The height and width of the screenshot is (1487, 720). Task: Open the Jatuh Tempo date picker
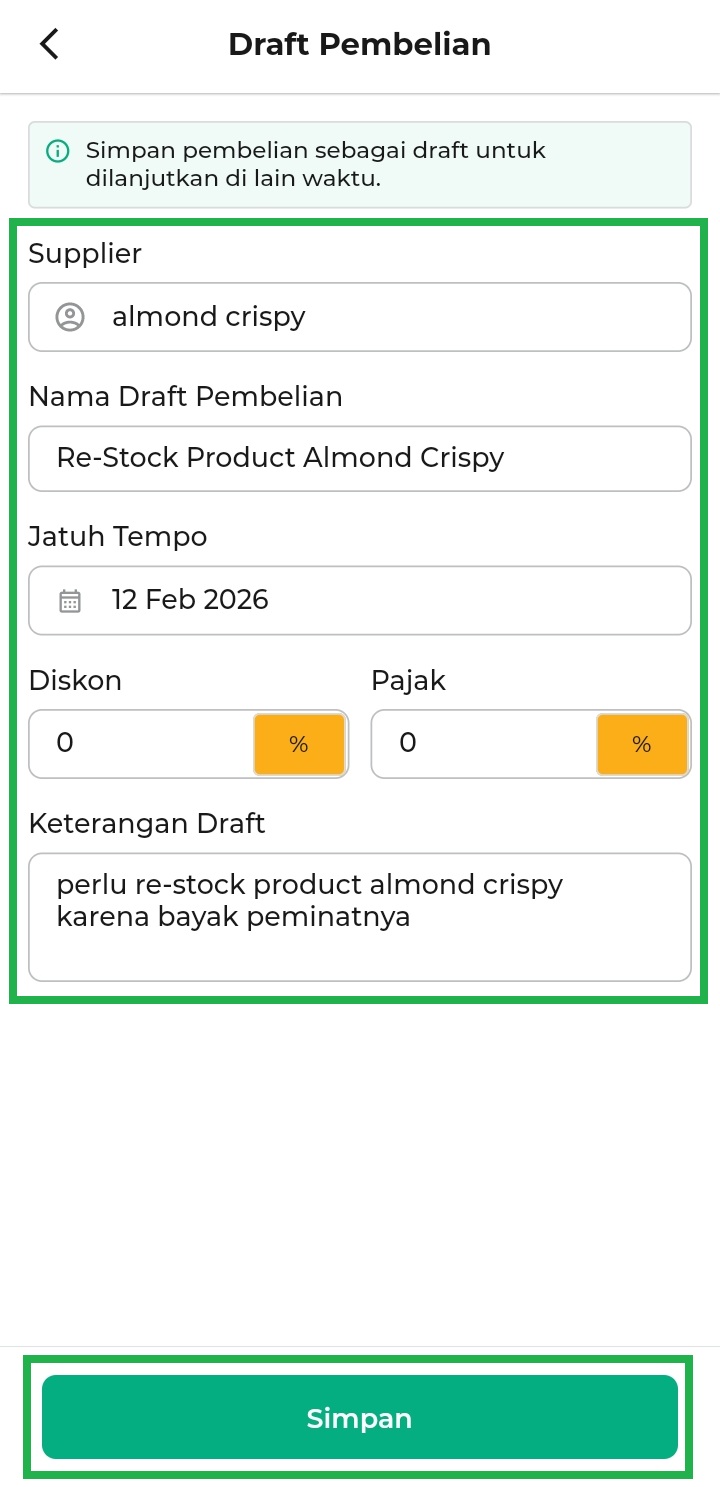point(359,600)
